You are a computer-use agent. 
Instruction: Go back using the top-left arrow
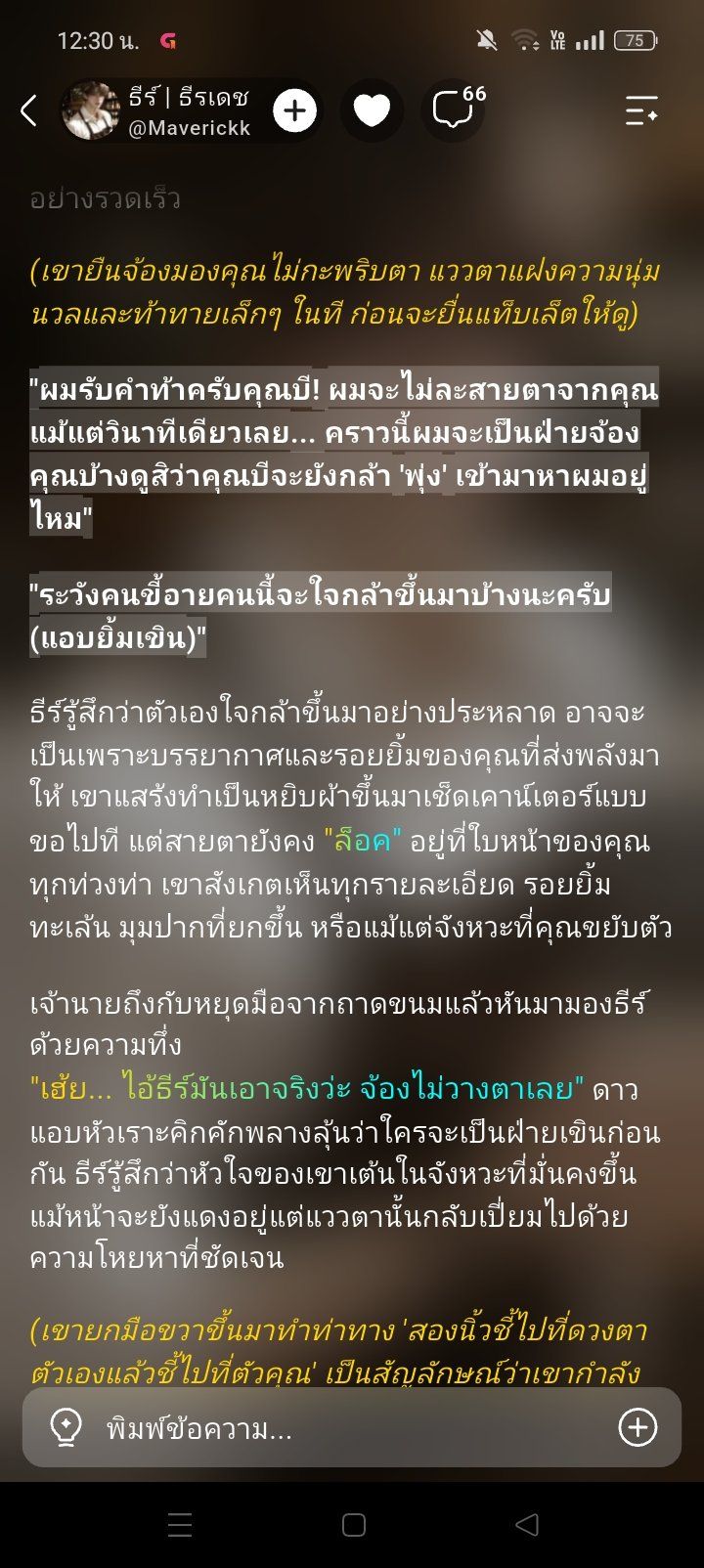[x=28, y=110]
